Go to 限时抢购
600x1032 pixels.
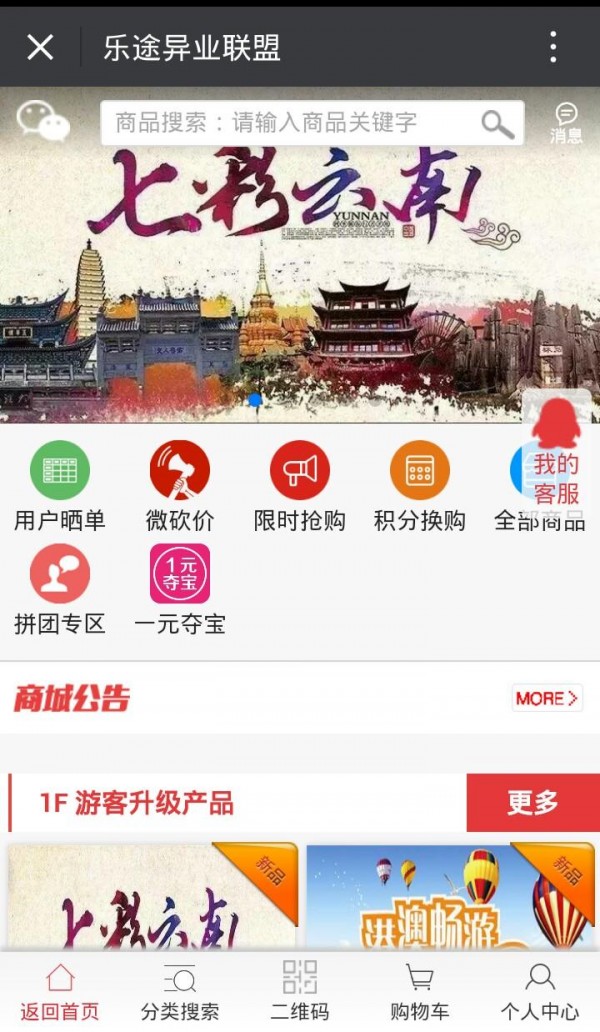click(300, 487)
